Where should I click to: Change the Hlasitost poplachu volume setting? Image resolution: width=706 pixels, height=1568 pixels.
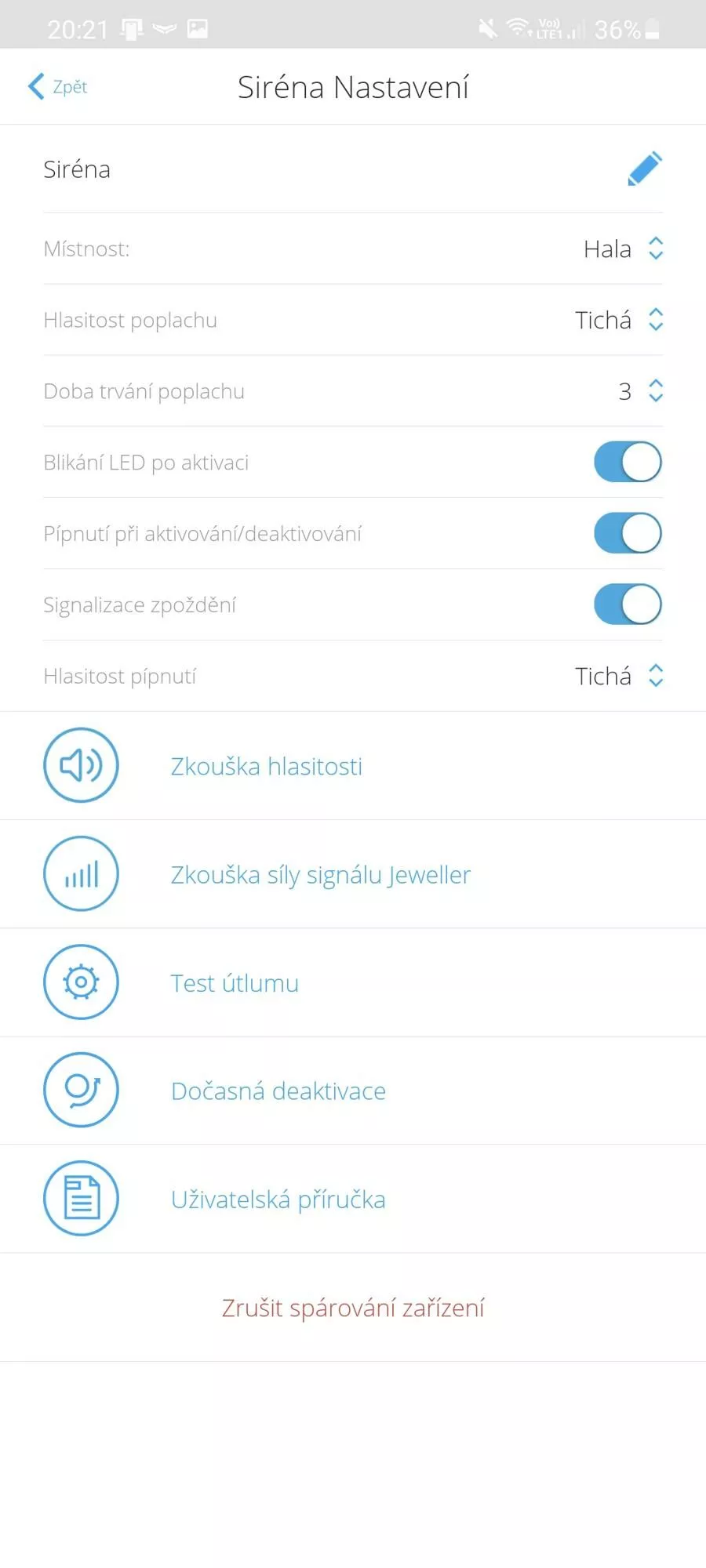point(353,320)
